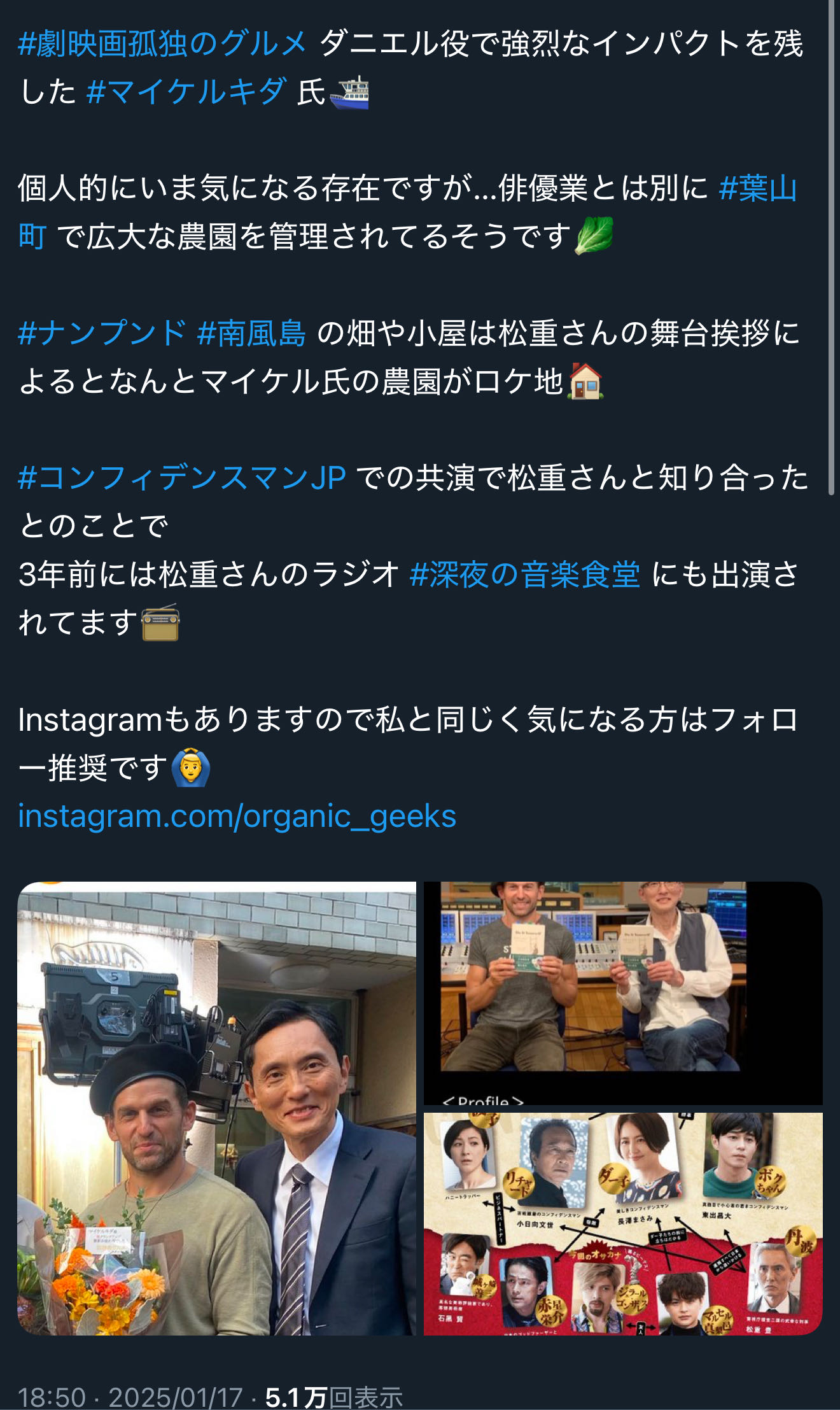The height and width of the screenshot is (1410, 840).
Task: Tap the #ナンプンド hashtag
Action: (x=102, y=334)
